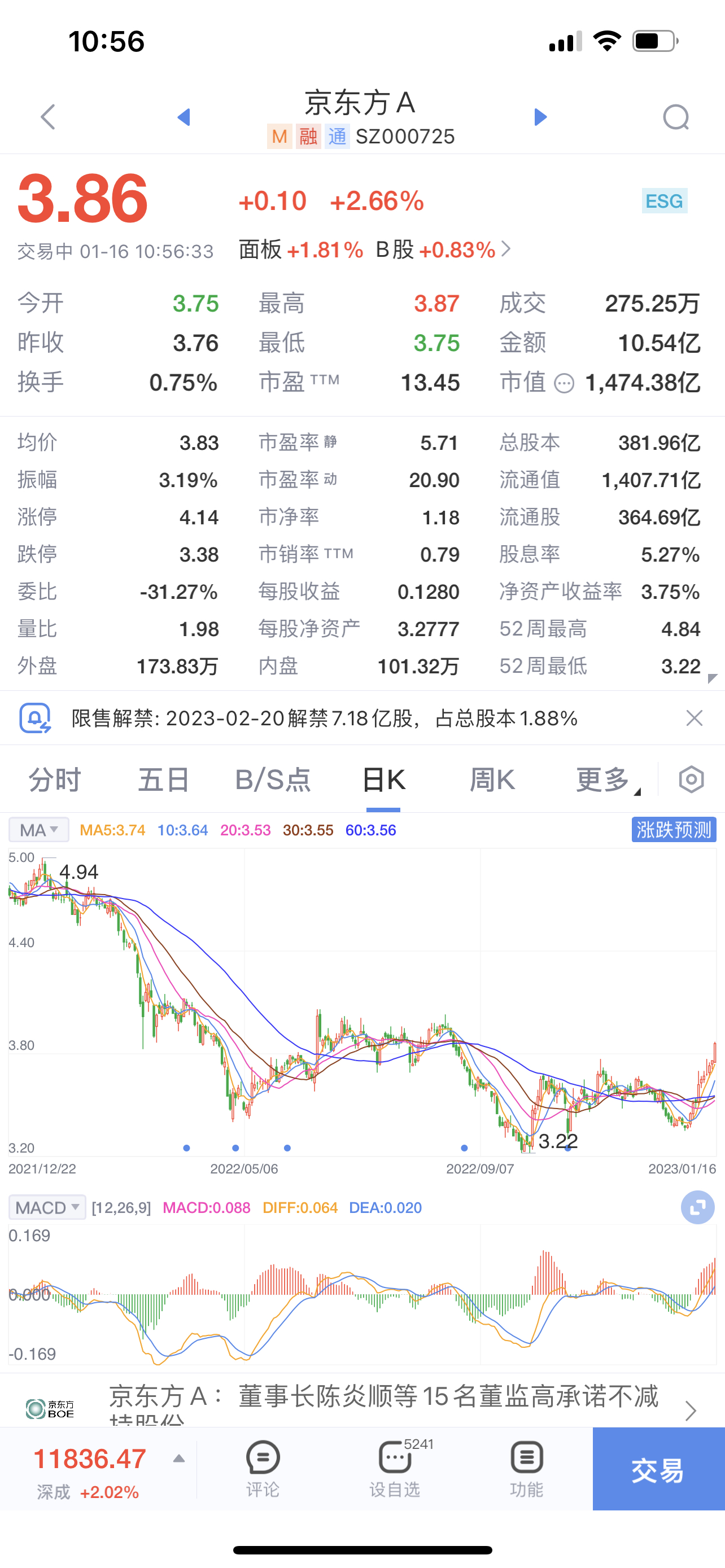Switch to the previous stock

click(x=184, y=116)
